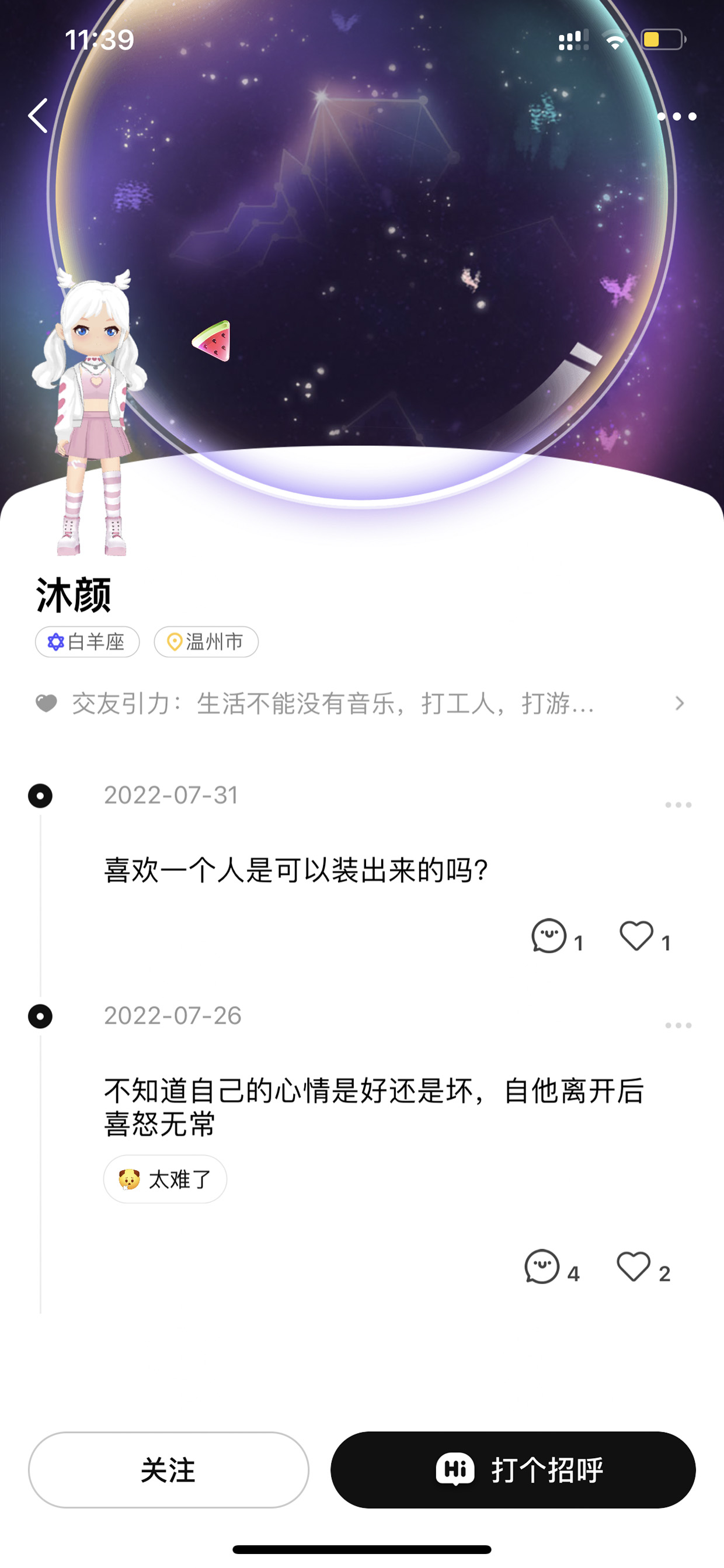
Task: Like the 2022-07-26 post
Action: click(x=643, y=1267)
